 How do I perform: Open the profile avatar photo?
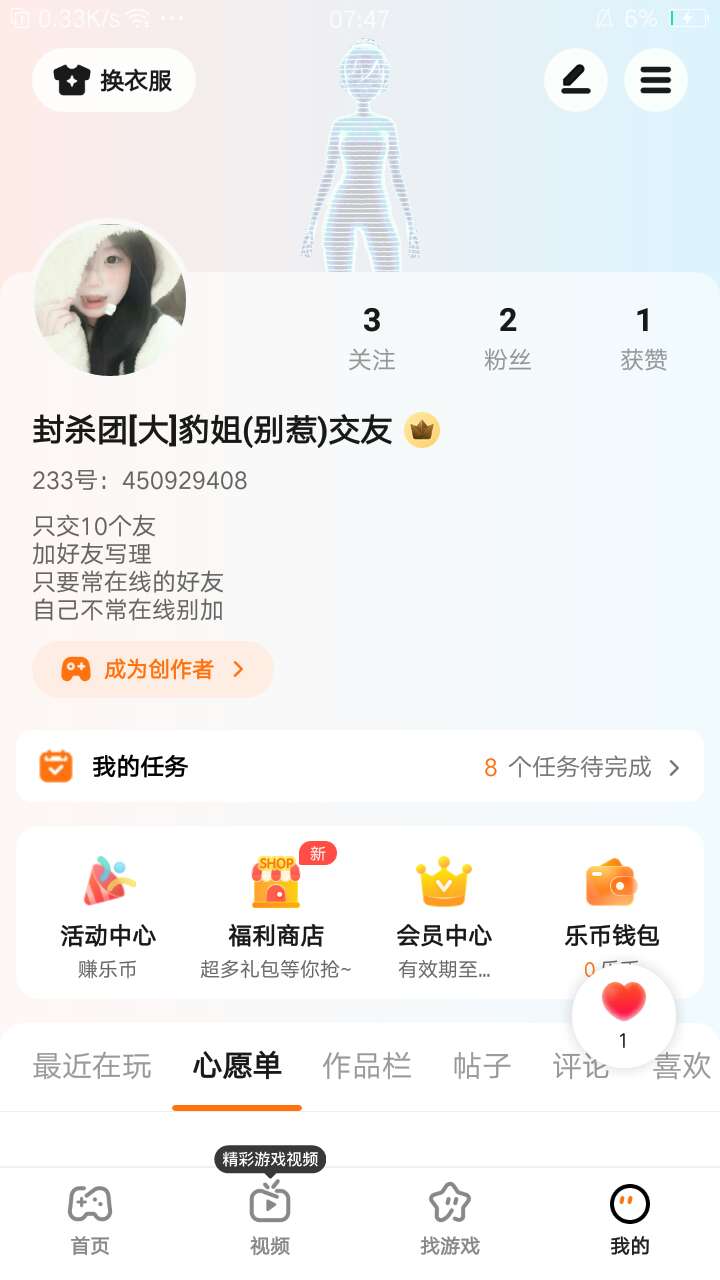click(x=110, y=299)
